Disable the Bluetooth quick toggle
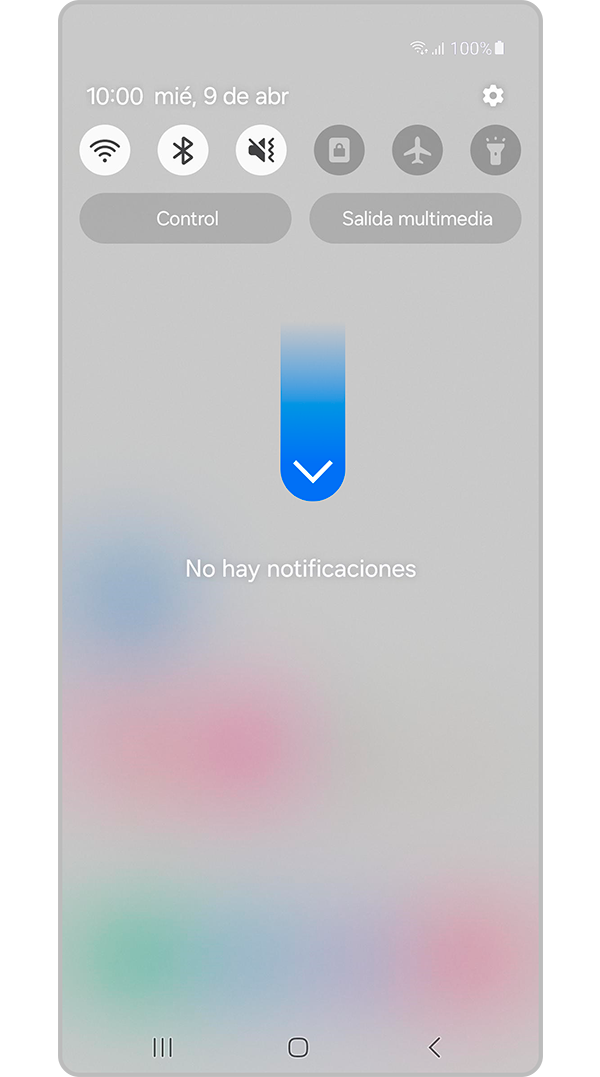600x1077 pixels. point(183,151)
